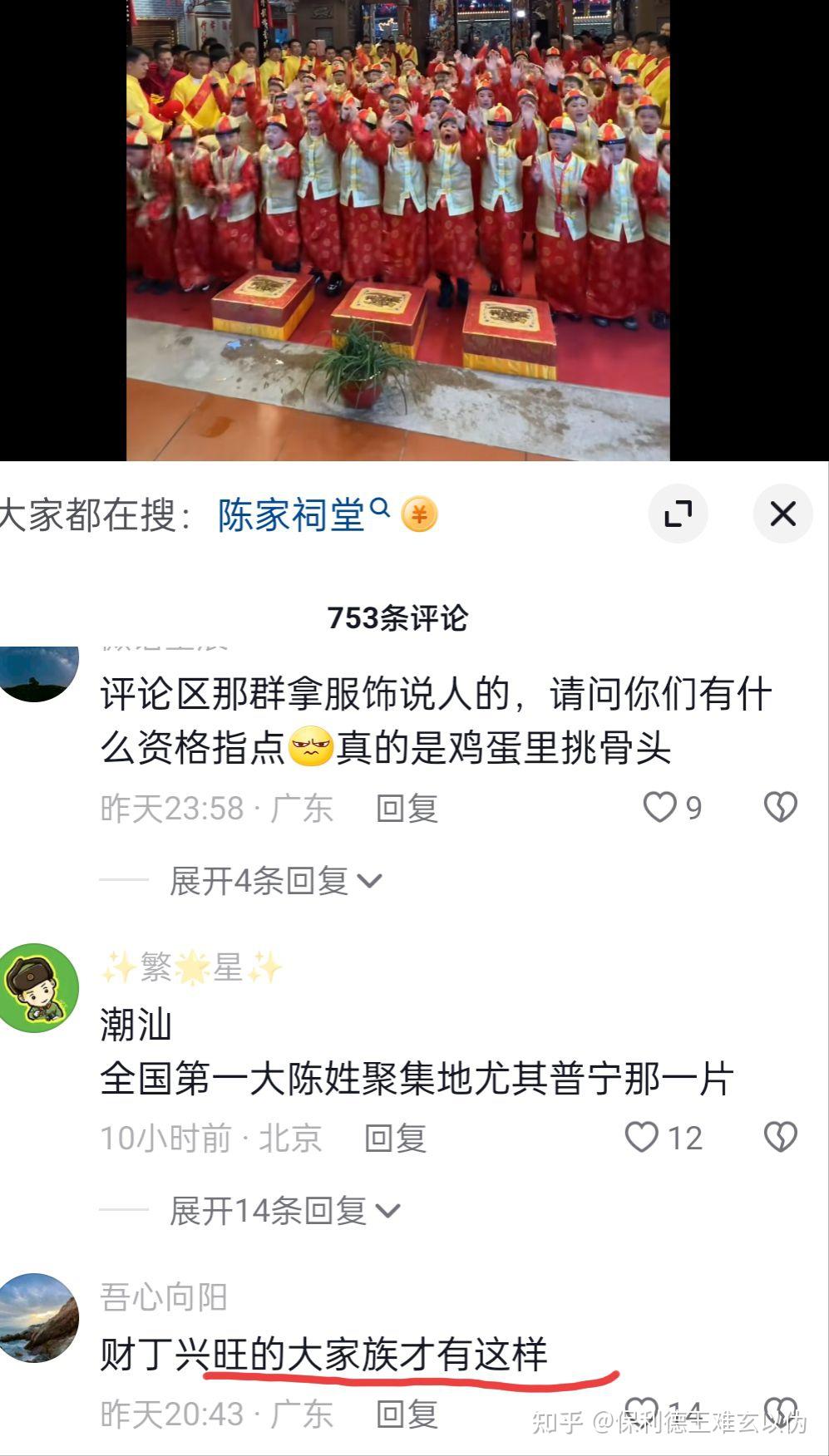
Task: Reply to 繁星's comment
Action: [x=395, y=1139]
